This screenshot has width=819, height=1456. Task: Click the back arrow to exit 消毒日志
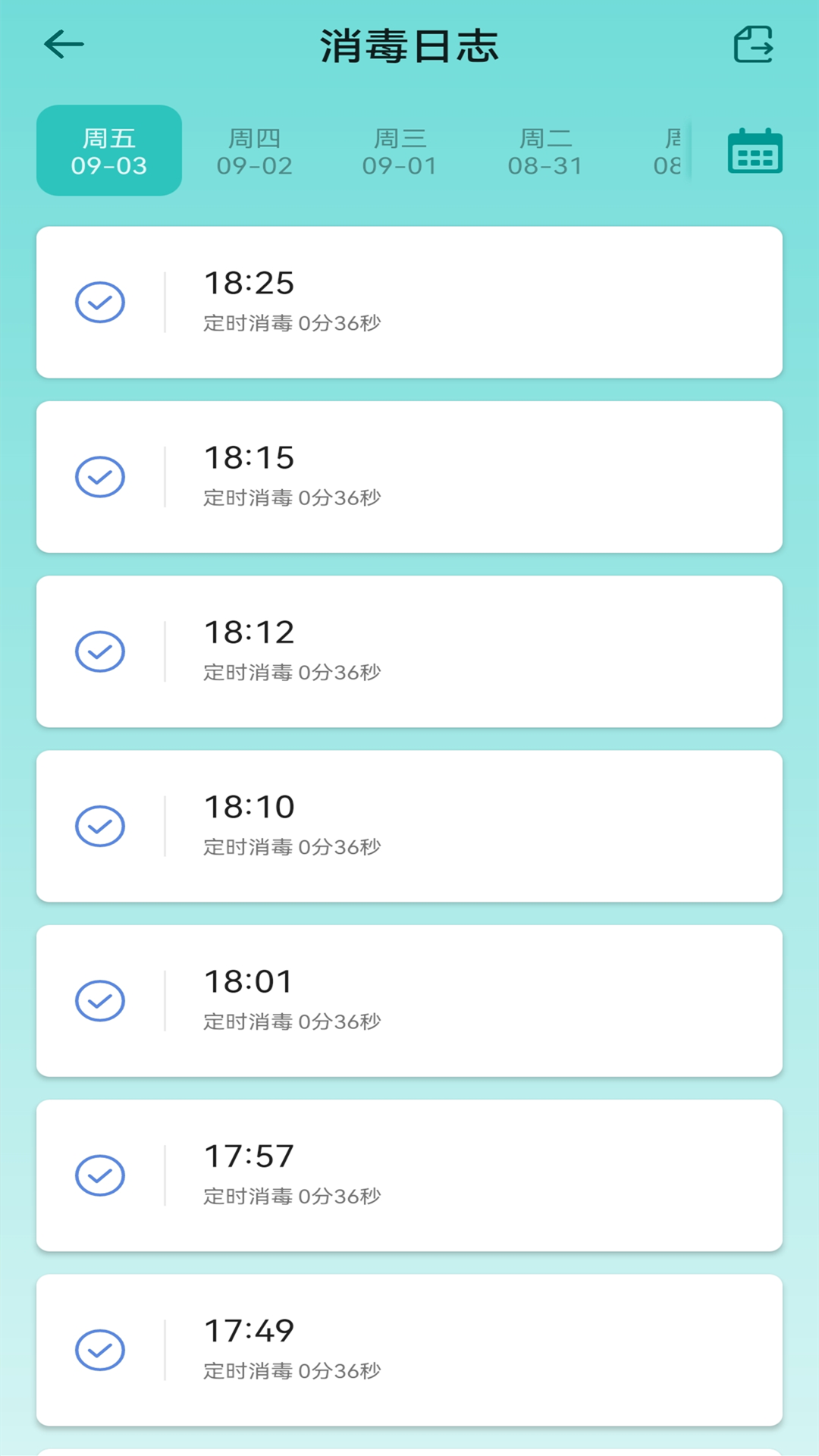(64, 44)
